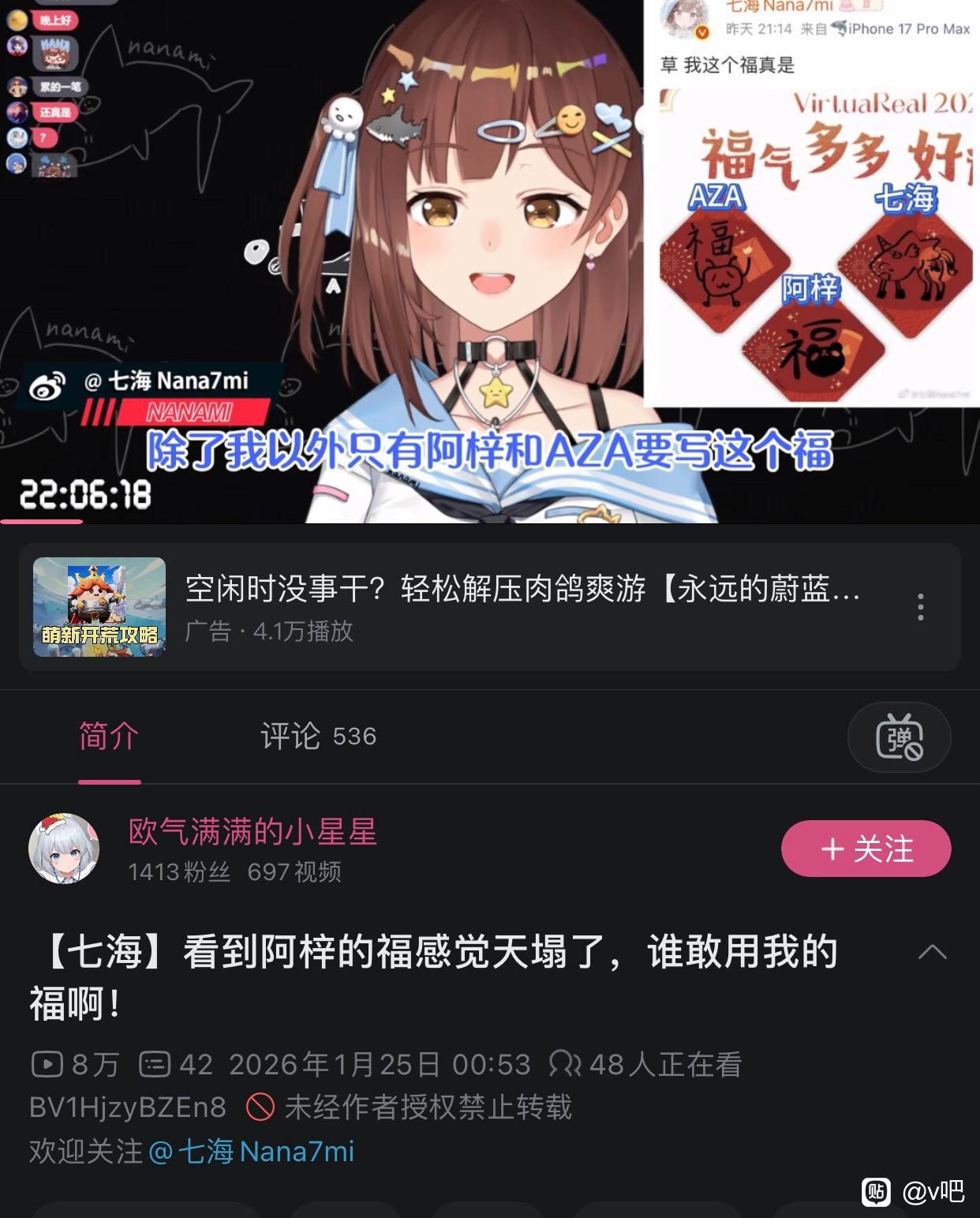Toggle the danmaku 弹 button
Screen dimensions: 980x1218
point(899,737)
